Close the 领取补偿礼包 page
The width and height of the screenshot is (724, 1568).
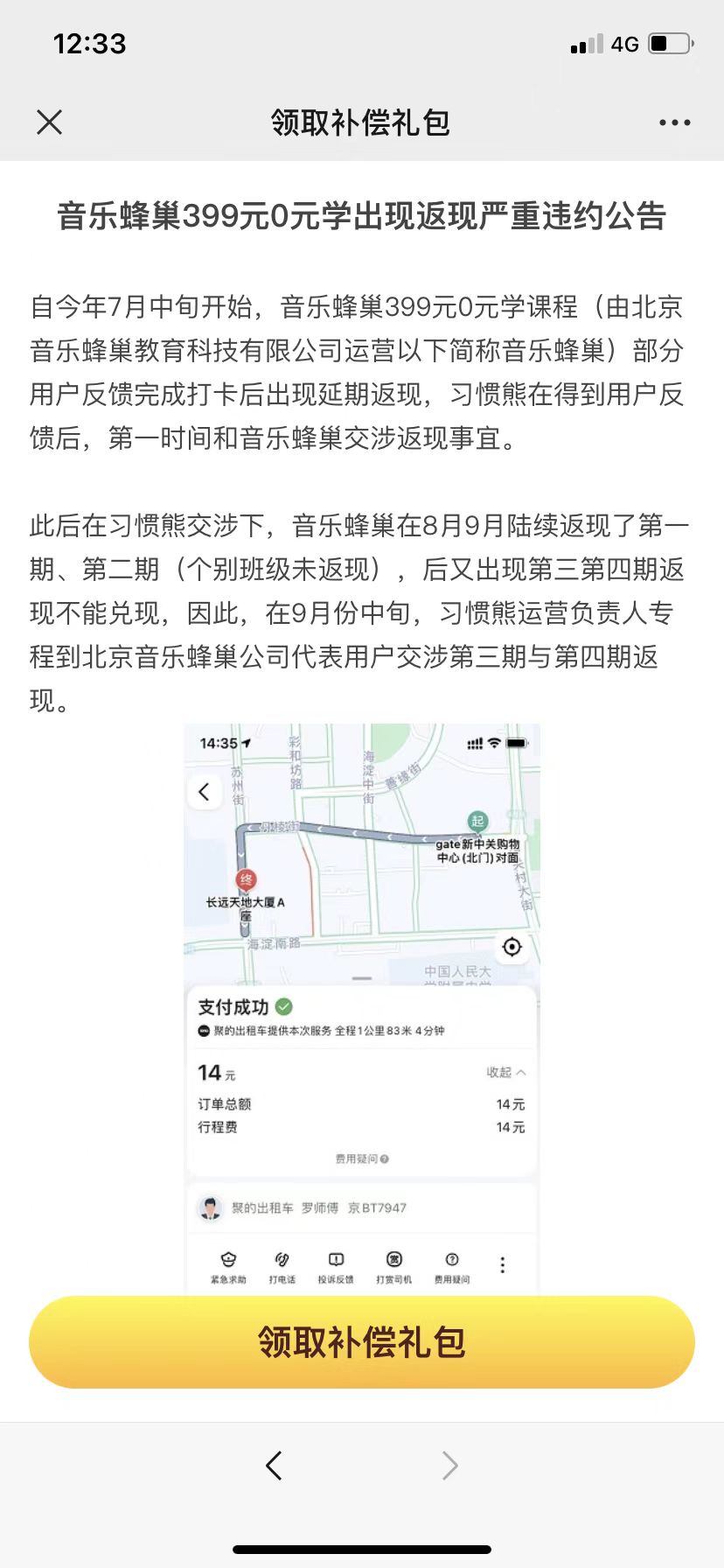50,122
